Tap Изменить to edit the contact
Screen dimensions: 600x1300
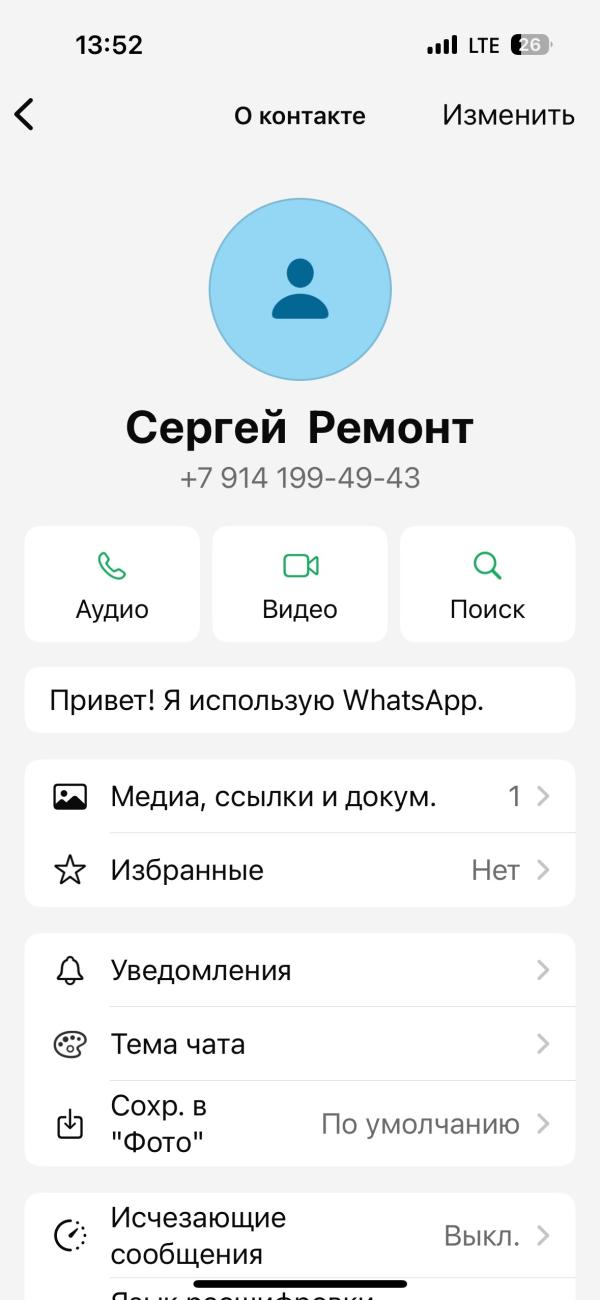(508, 115)
